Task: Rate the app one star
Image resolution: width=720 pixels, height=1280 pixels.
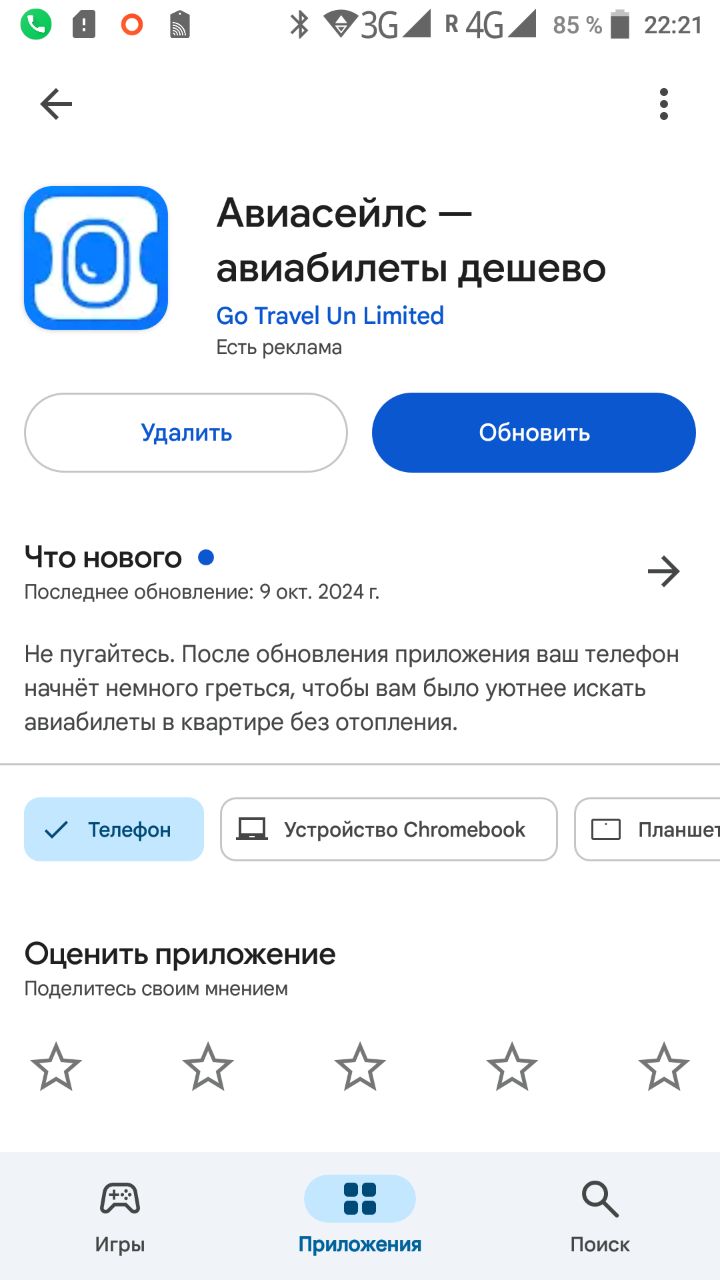Action: tap(56, 1066)
